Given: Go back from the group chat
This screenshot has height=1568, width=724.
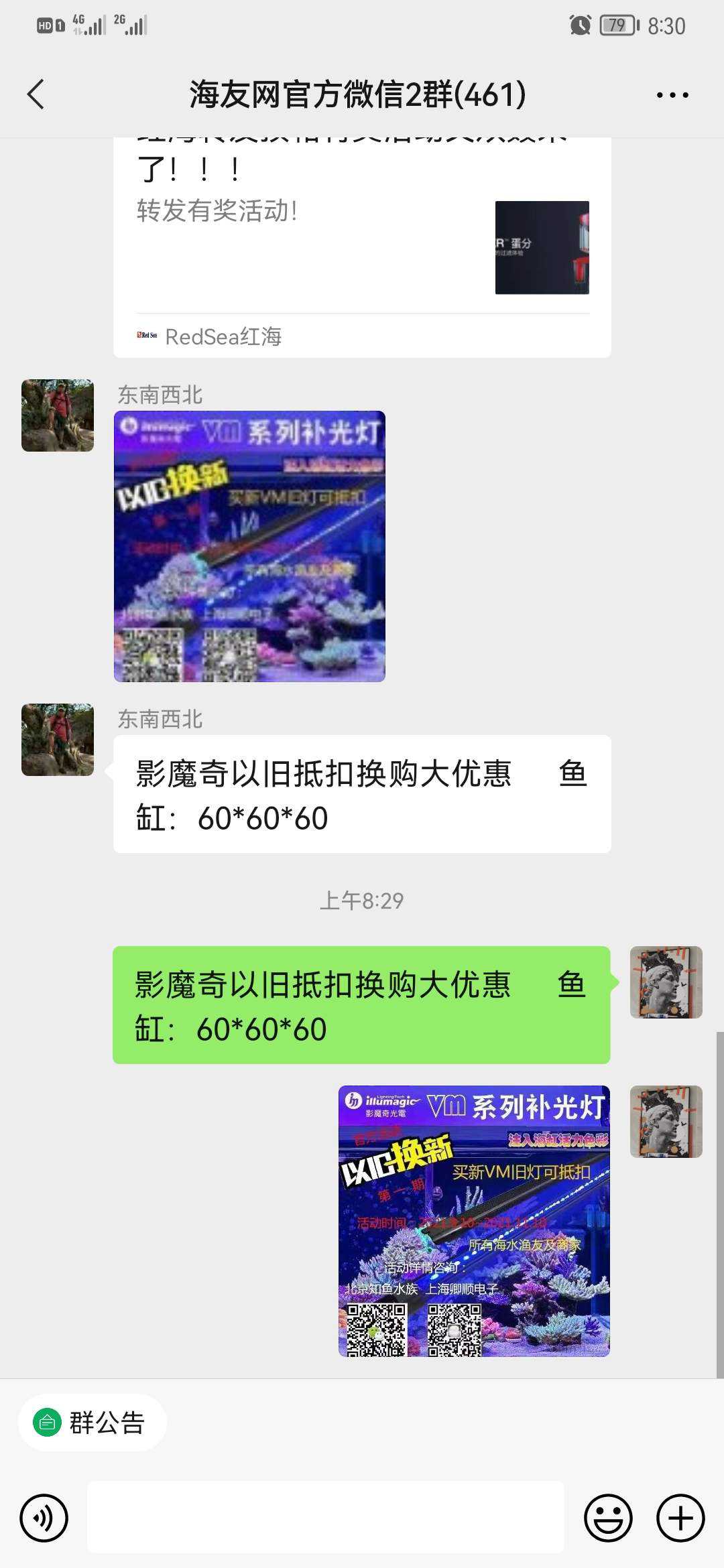Looking at the screenshot, I should click(x=36, y=94).
